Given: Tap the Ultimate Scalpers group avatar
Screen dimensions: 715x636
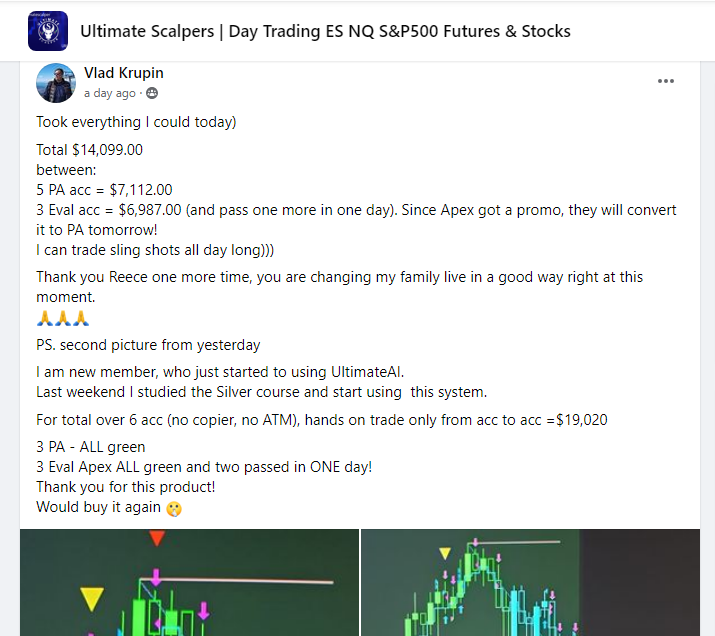Looking at the screenshot, I should [x=48, y=31].
